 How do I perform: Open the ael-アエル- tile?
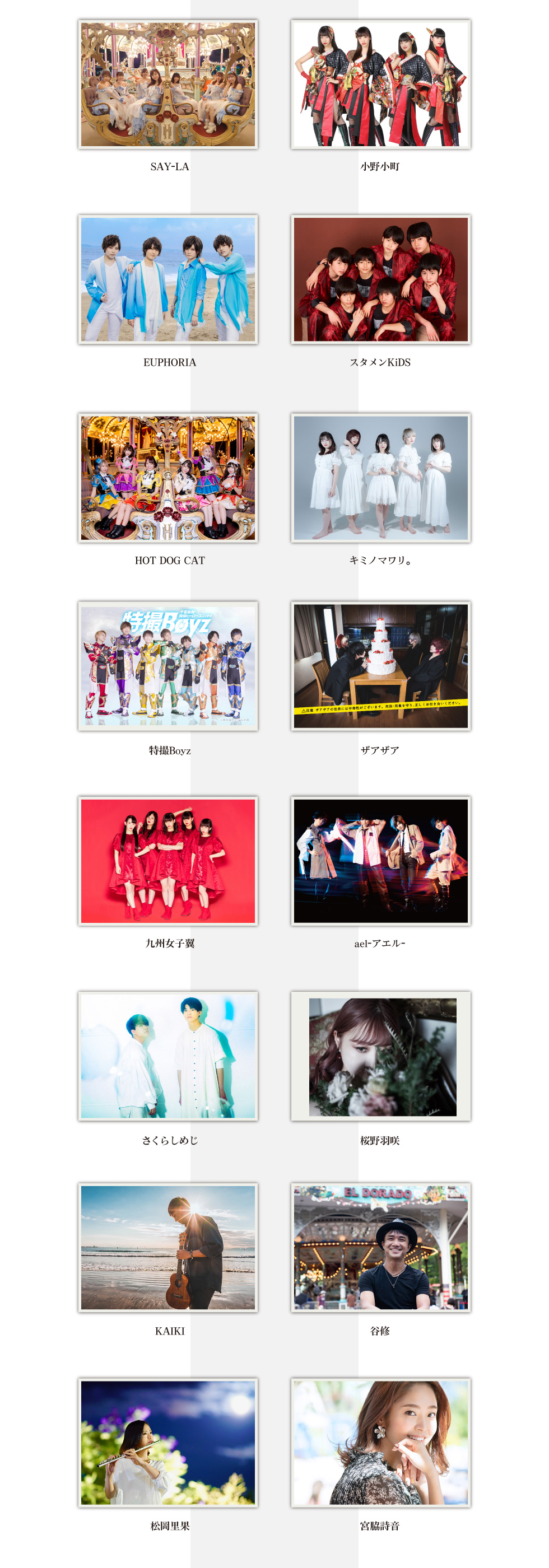coord(380,861)
